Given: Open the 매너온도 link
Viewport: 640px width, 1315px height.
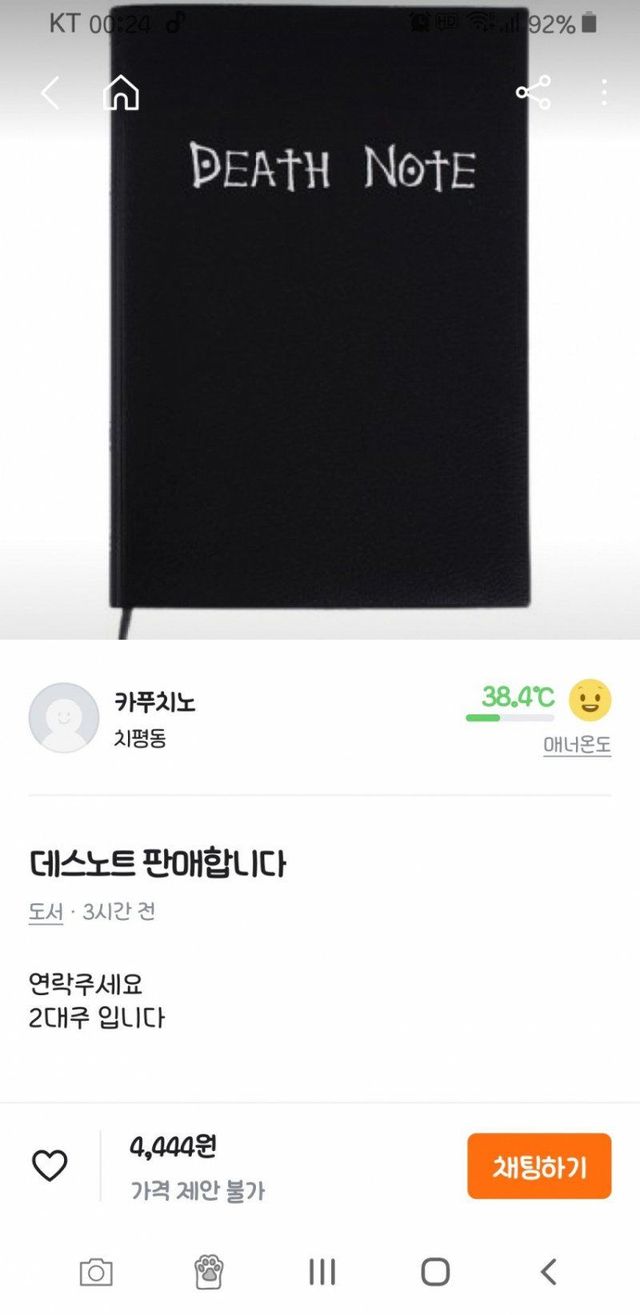Looking at the screenshot, I should (577, 745).
